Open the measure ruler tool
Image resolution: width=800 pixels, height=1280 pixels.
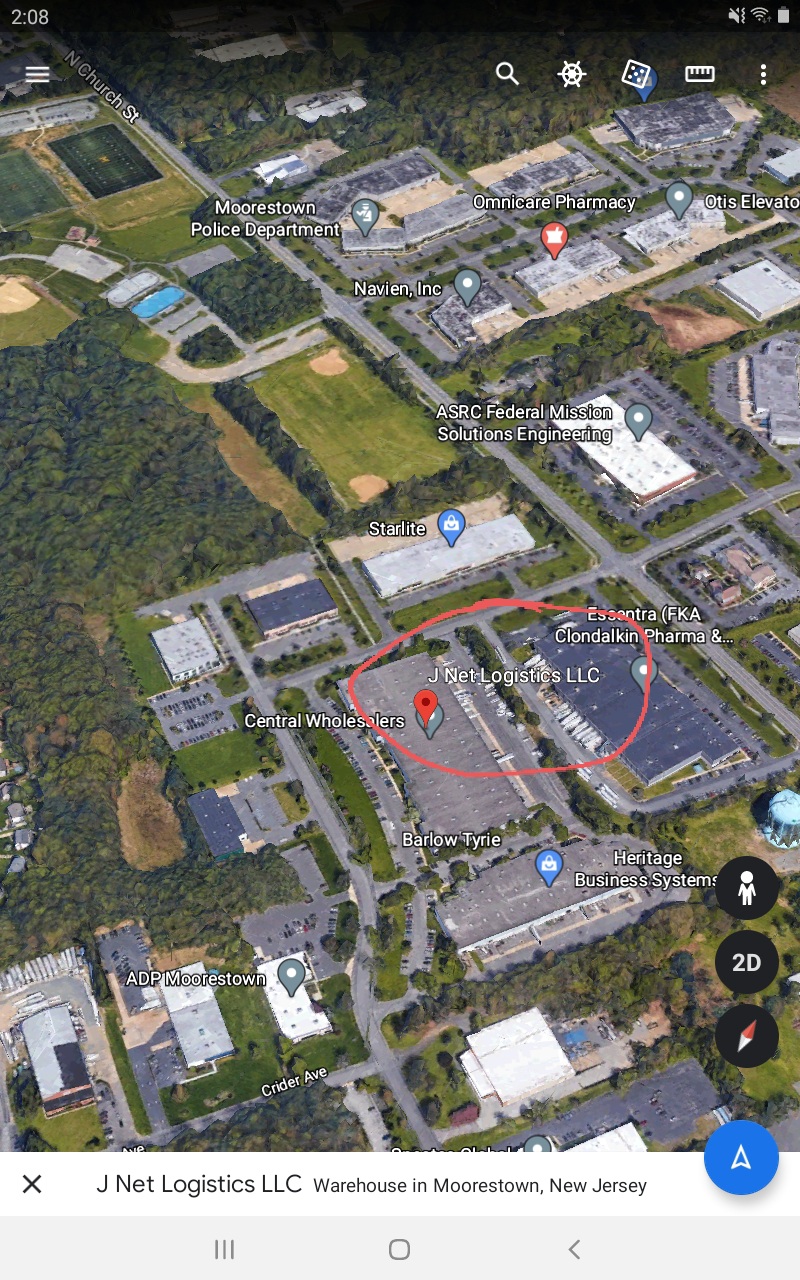(x=699, y=74)
